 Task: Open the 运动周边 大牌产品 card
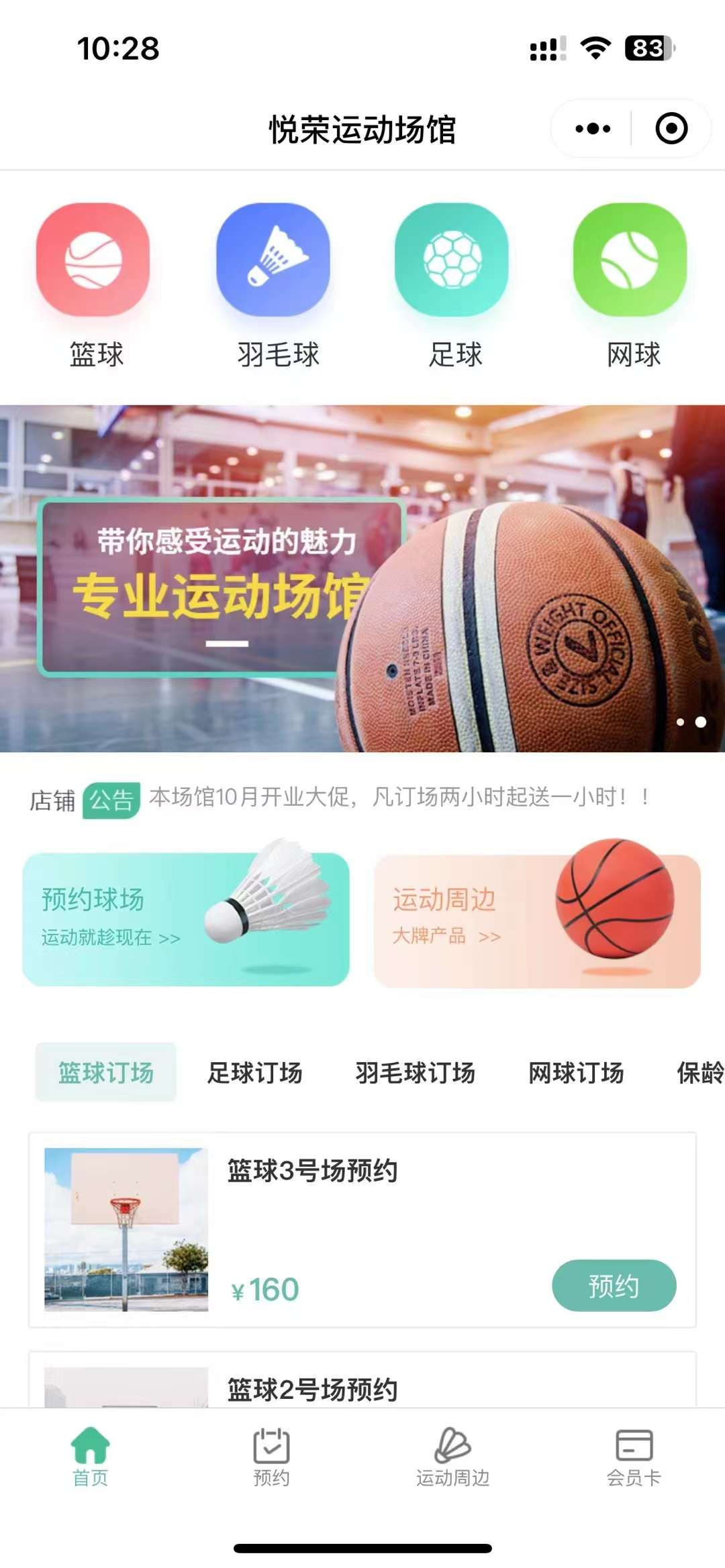(537, 920)
